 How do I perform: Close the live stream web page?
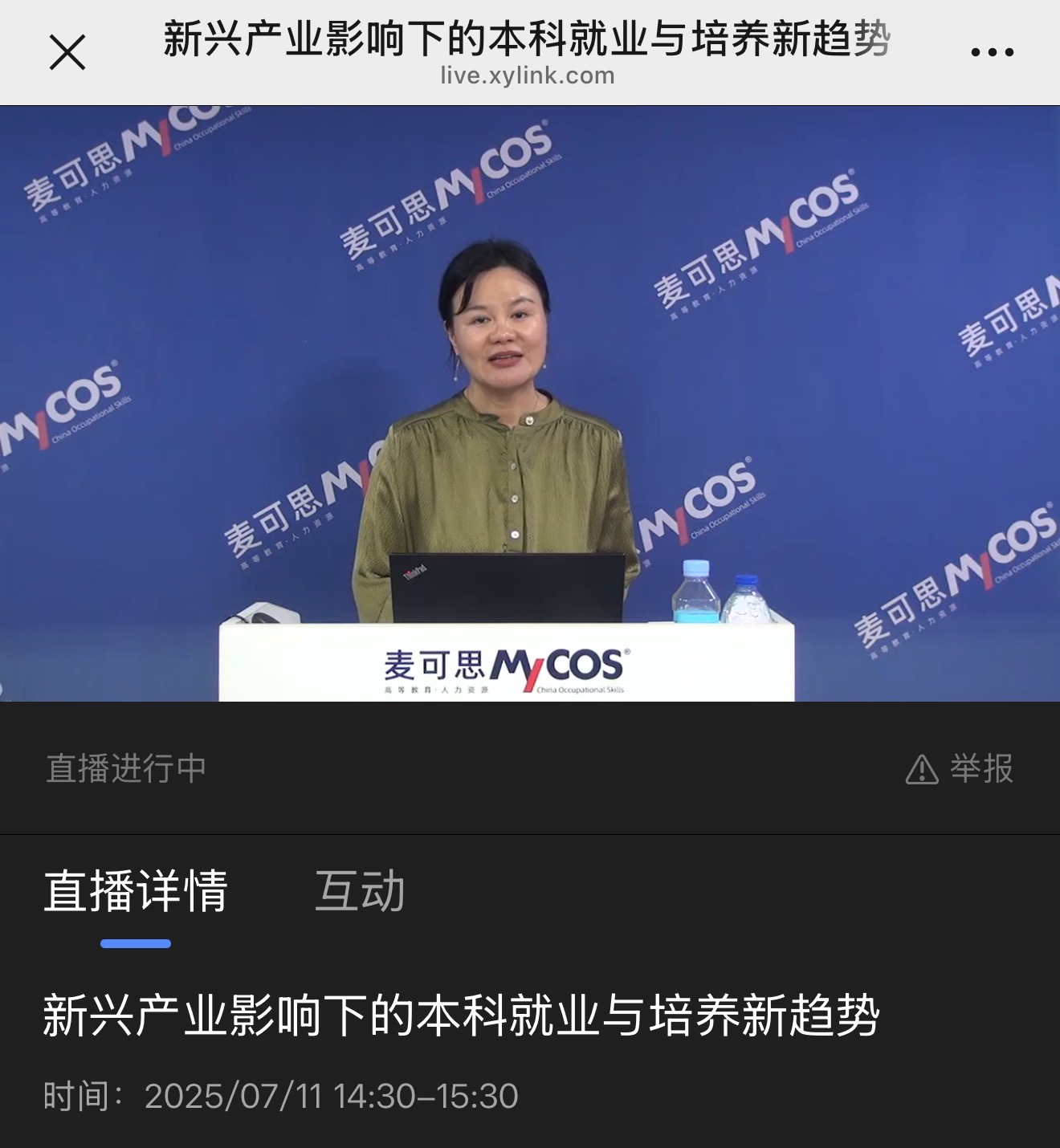pyautogui.click(x=67, y=54)
